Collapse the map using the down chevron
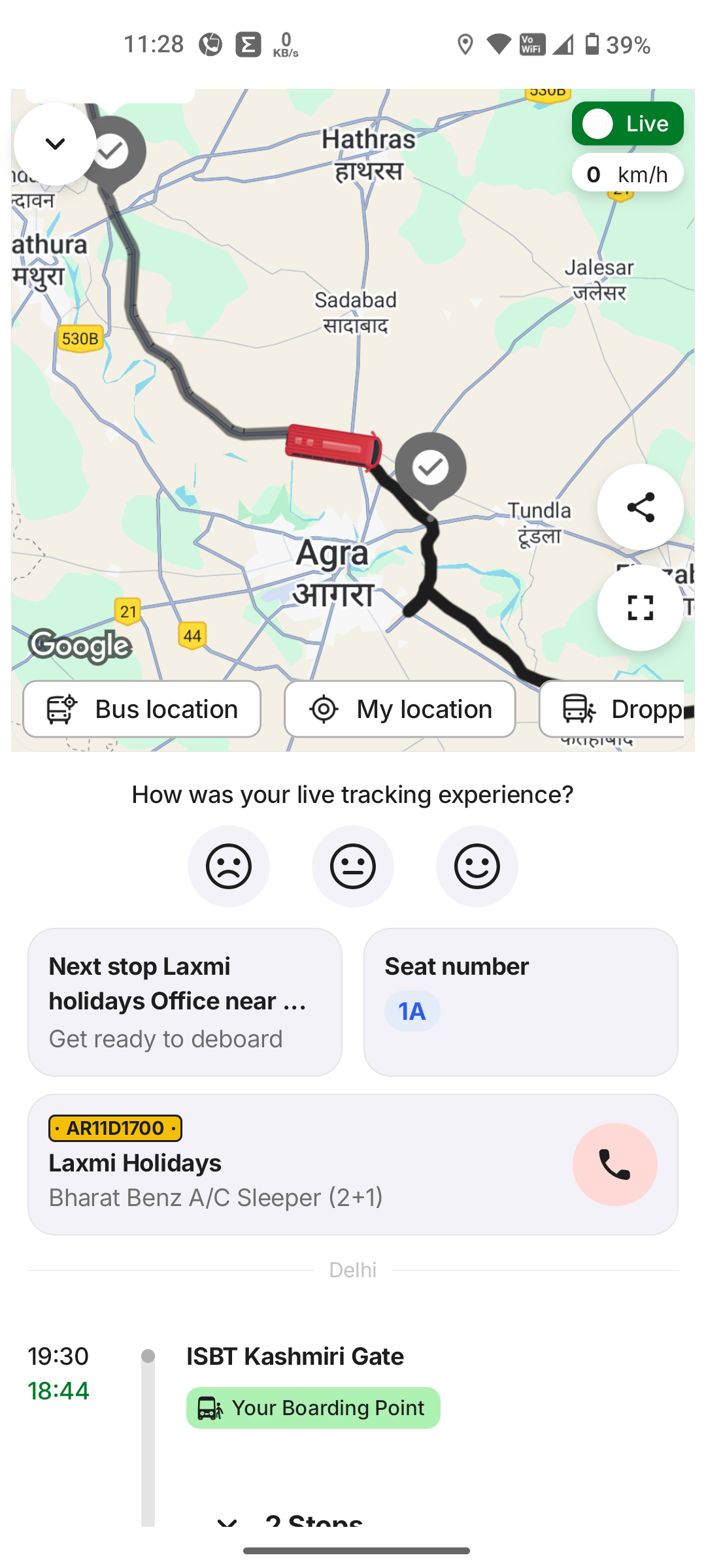706x1568 pixels. 55,144
